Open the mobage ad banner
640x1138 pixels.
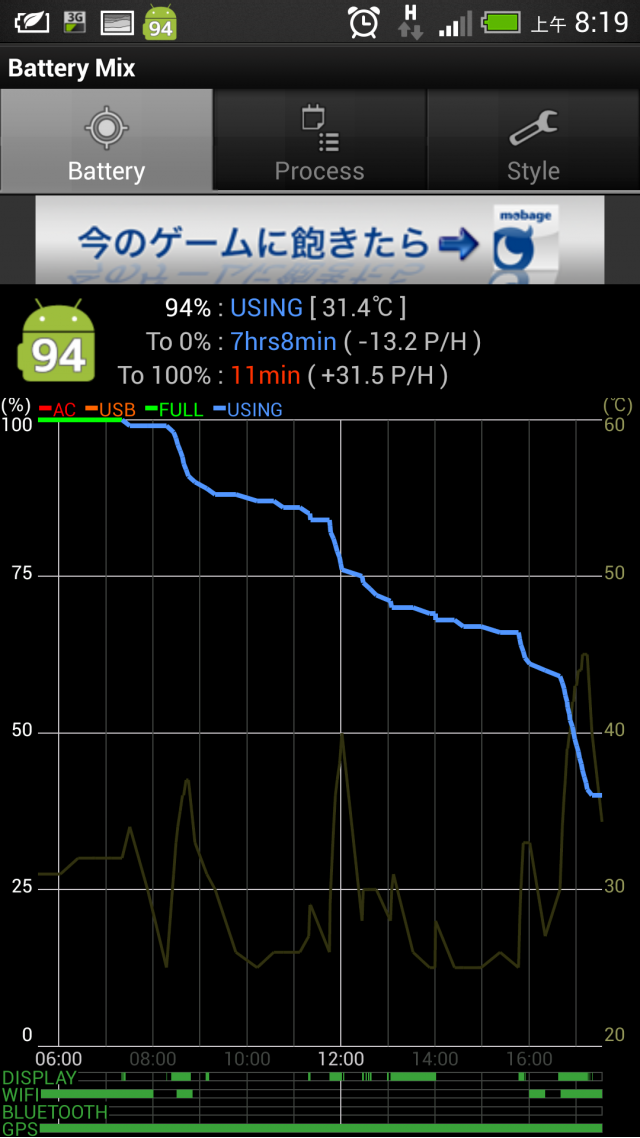320,240
